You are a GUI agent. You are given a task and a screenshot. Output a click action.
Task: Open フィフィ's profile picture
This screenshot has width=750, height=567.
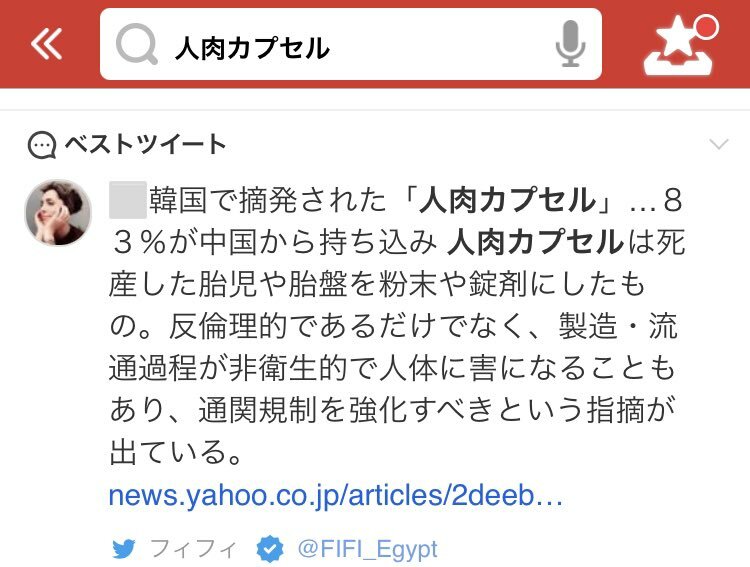59,214
